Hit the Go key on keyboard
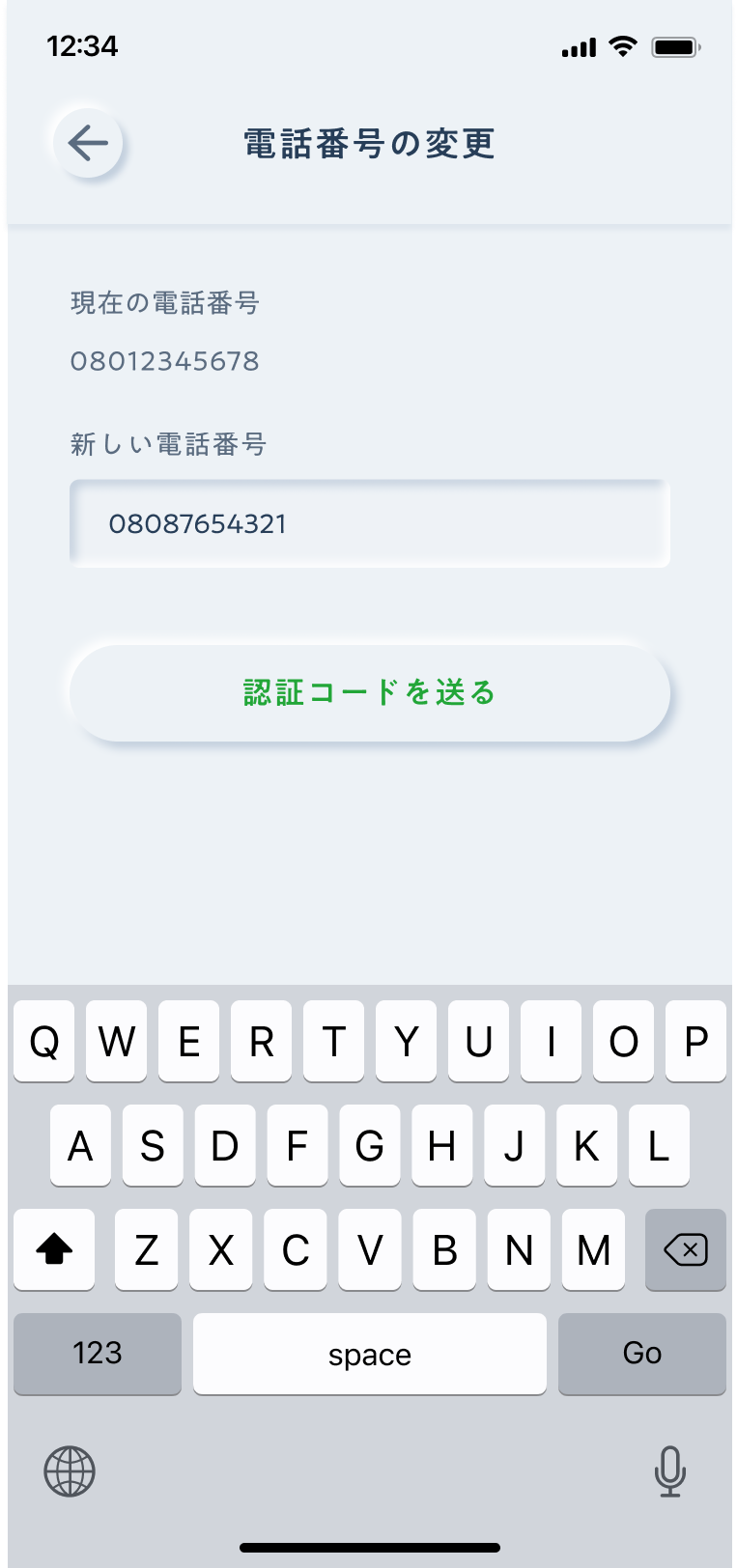 coord(641,1353)
